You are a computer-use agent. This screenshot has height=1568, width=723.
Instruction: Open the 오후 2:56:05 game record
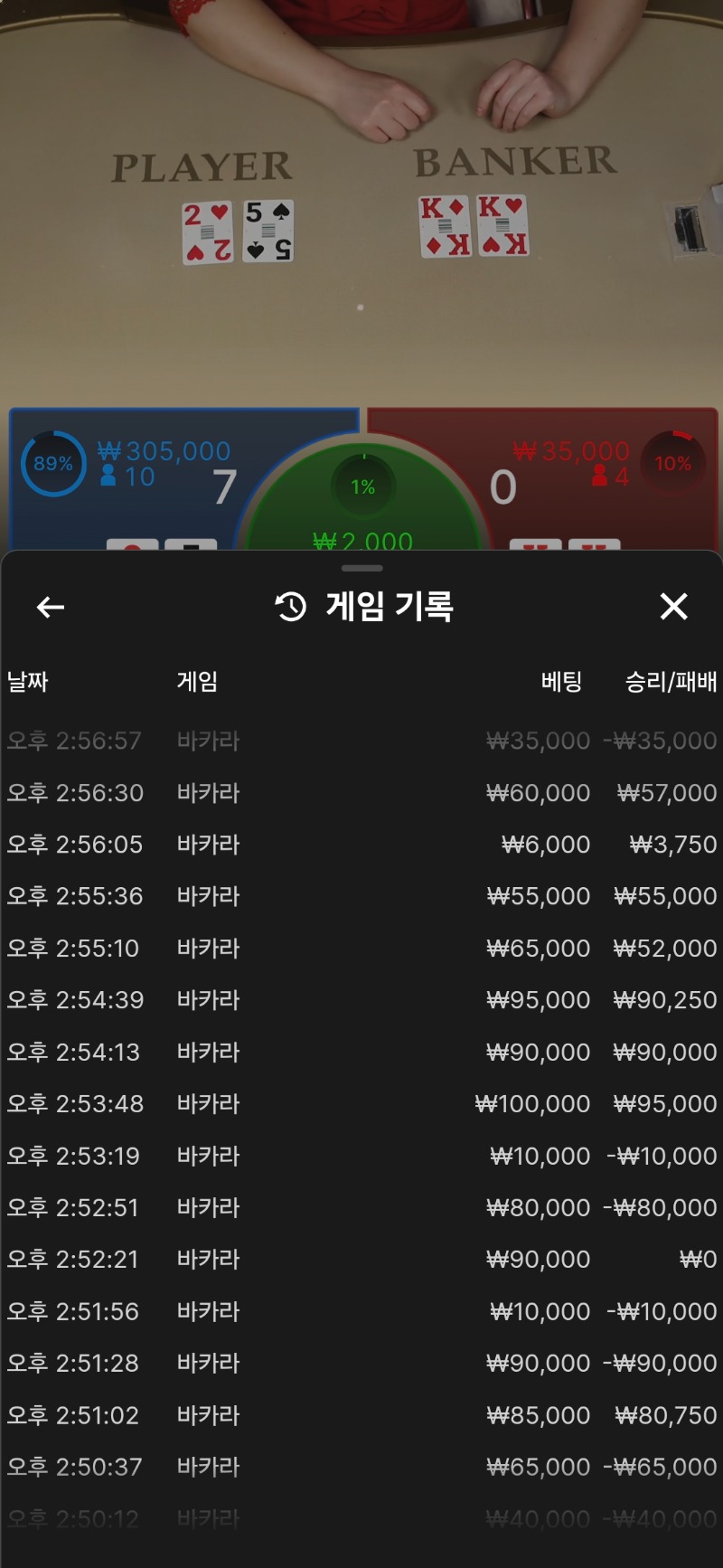[361, 845]
